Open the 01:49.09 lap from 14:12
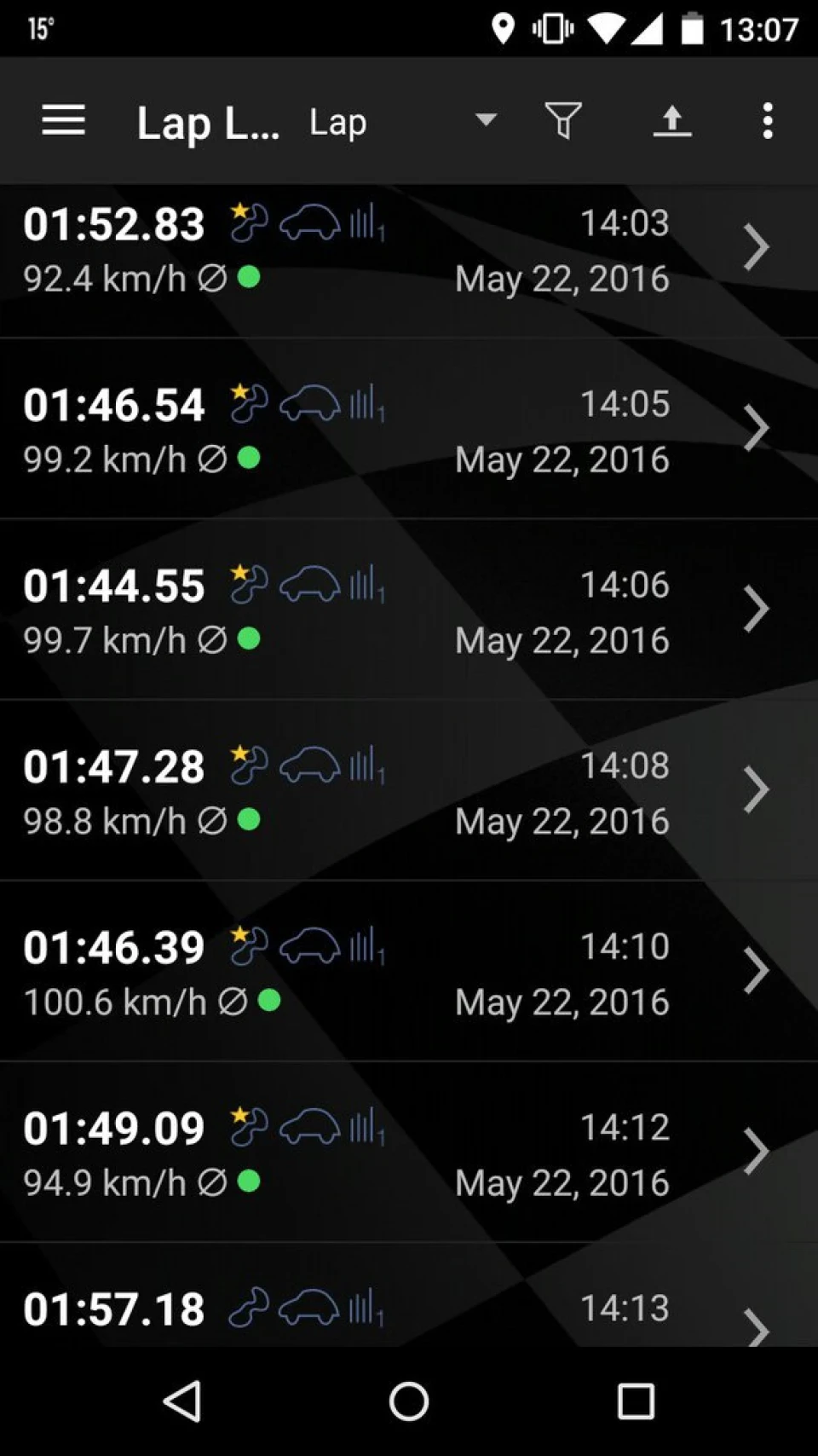818x1456 pixels. point(409,1152)
